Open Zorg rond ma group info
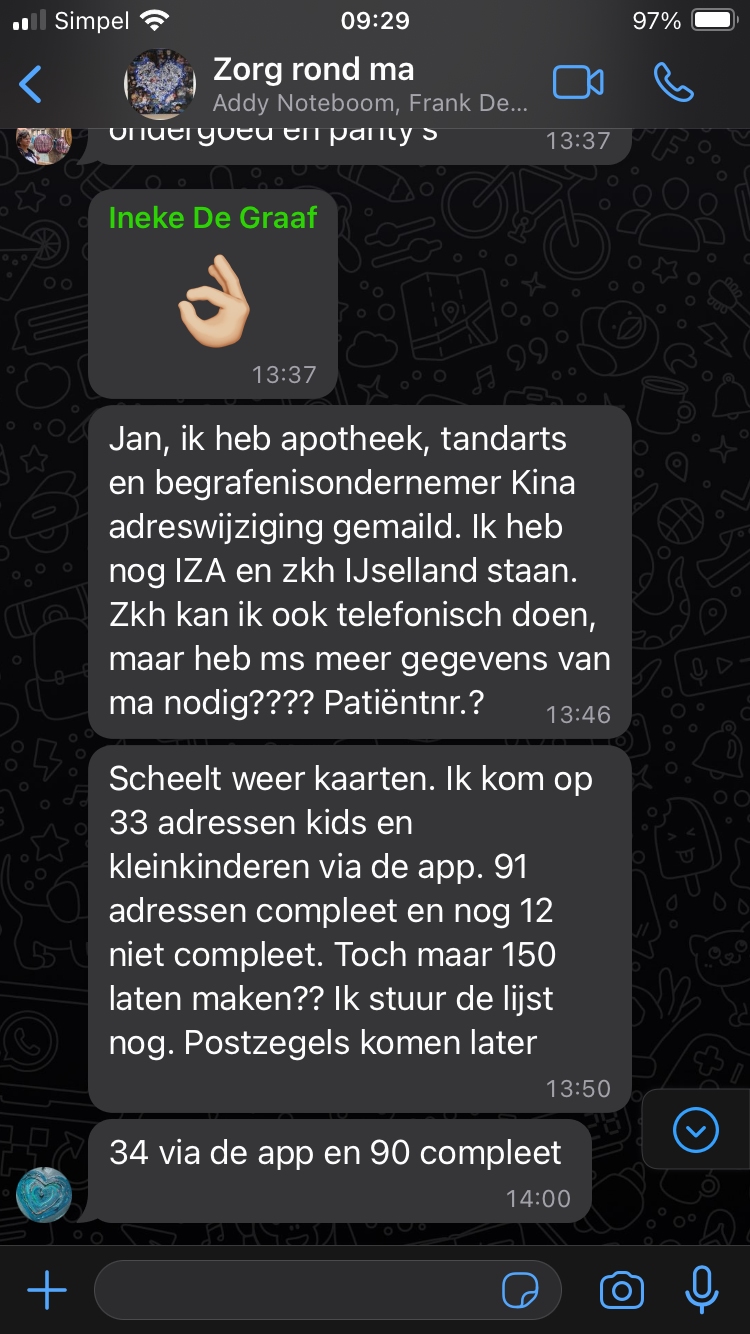 point(370,84)
